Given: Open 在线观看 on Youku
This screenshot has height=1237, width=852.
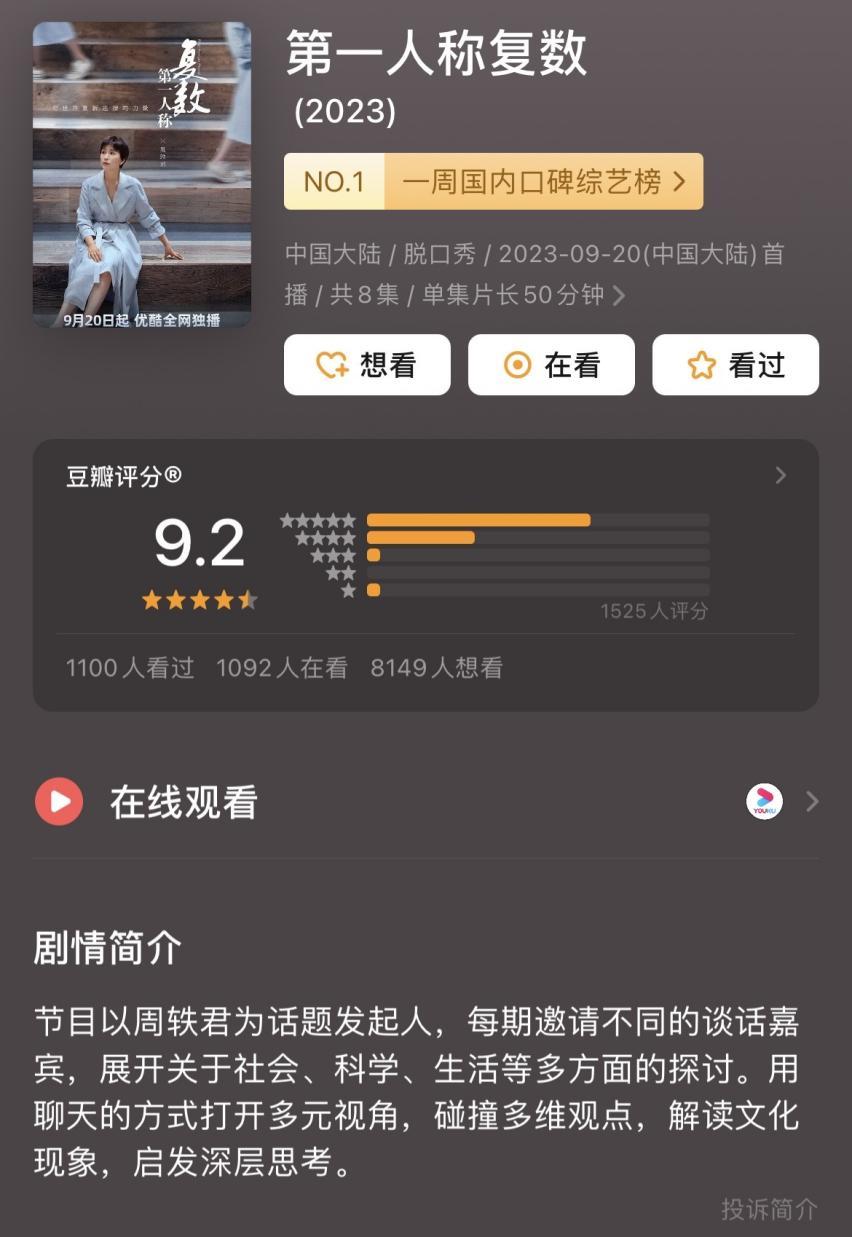Looking at the screenshot, I should click(426, 802).
